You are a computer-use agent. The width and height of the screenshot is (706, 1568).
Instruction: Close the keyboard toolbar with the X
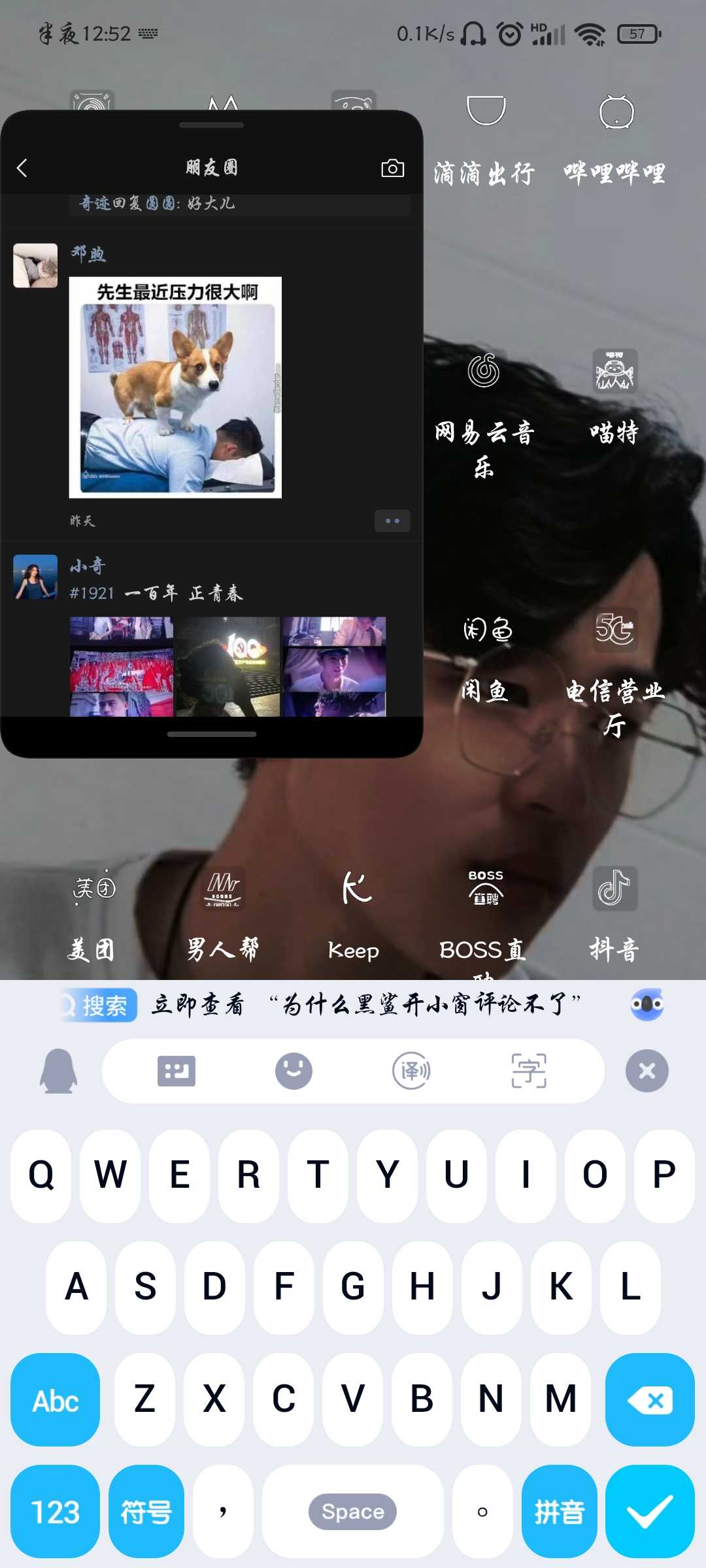pos(647,1071)
